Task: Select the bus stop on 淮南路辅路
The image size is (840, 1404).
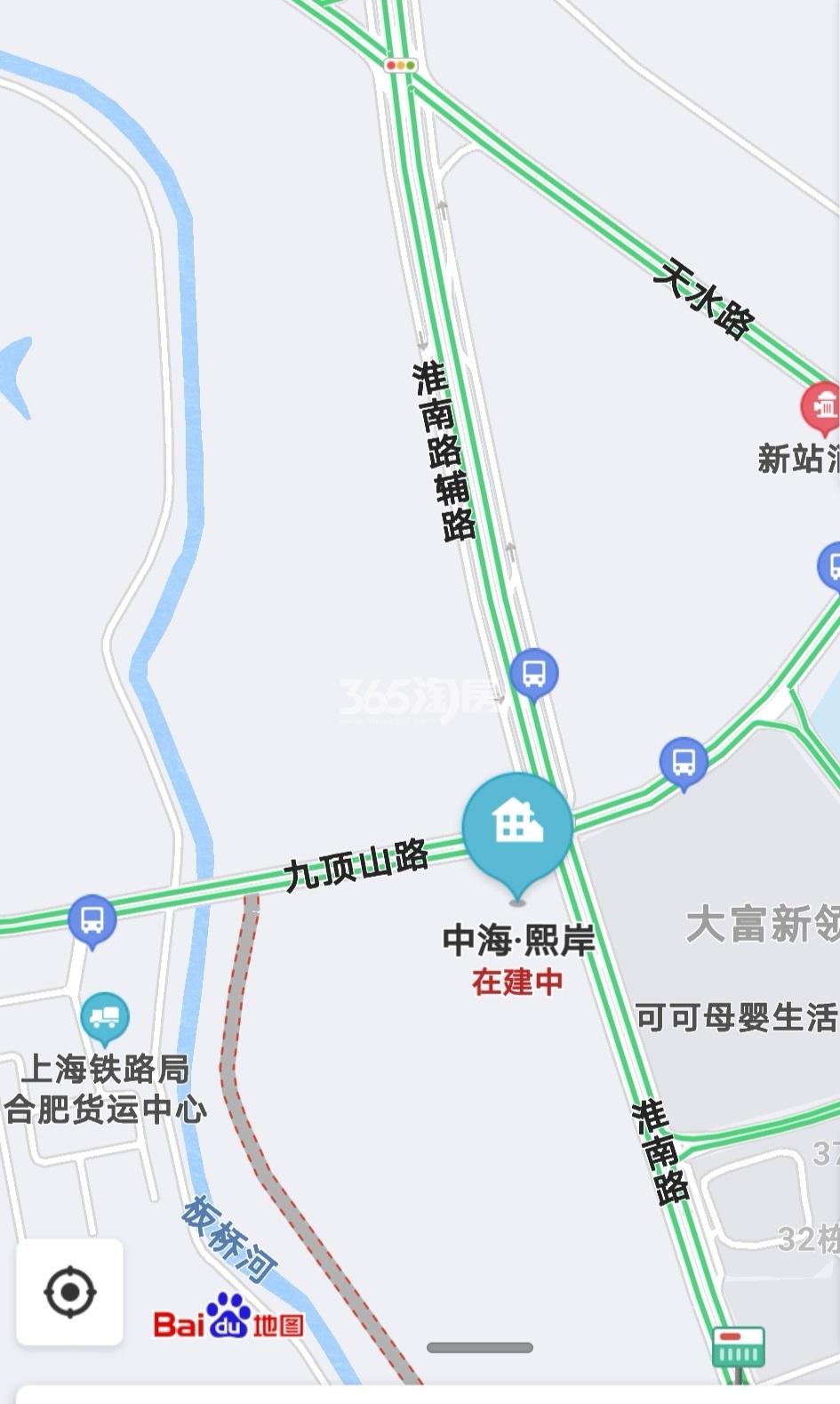Action: point(534,675)
